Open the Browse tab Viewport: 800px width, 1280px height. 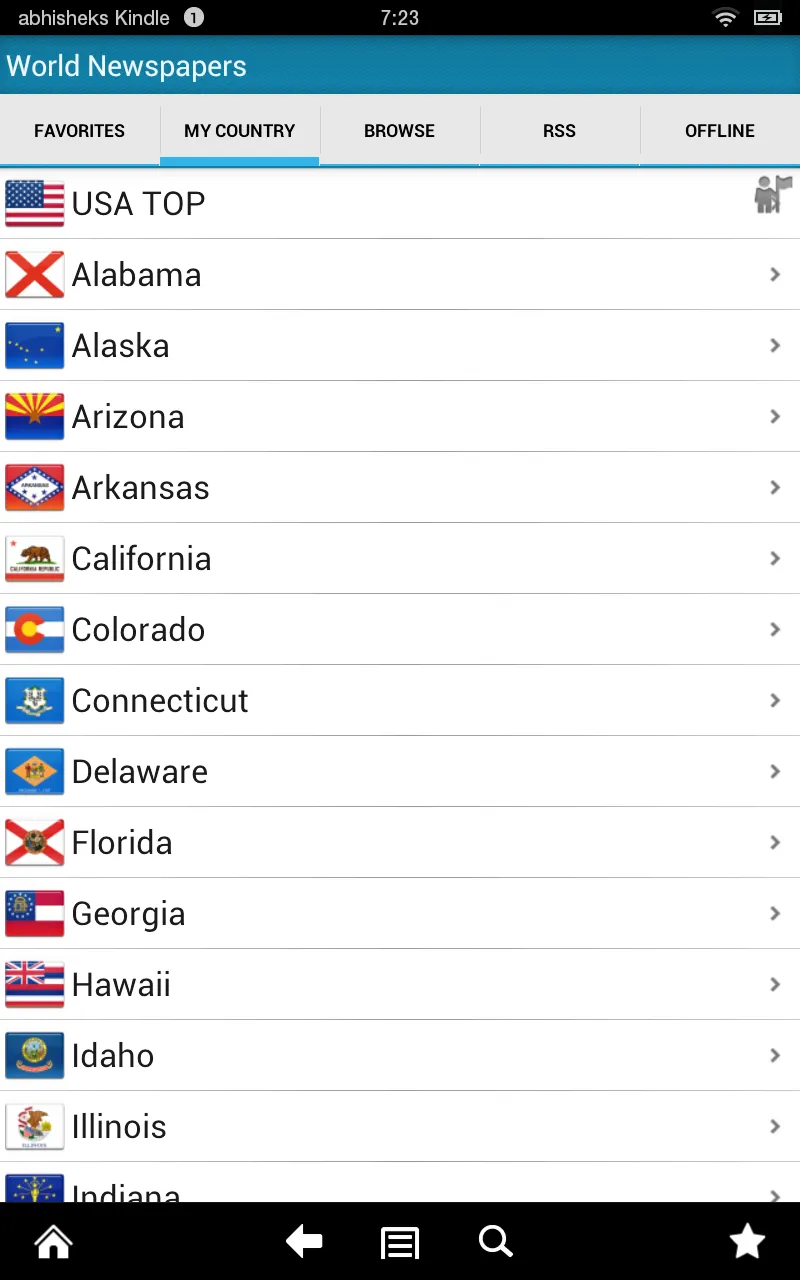point(400,131)
